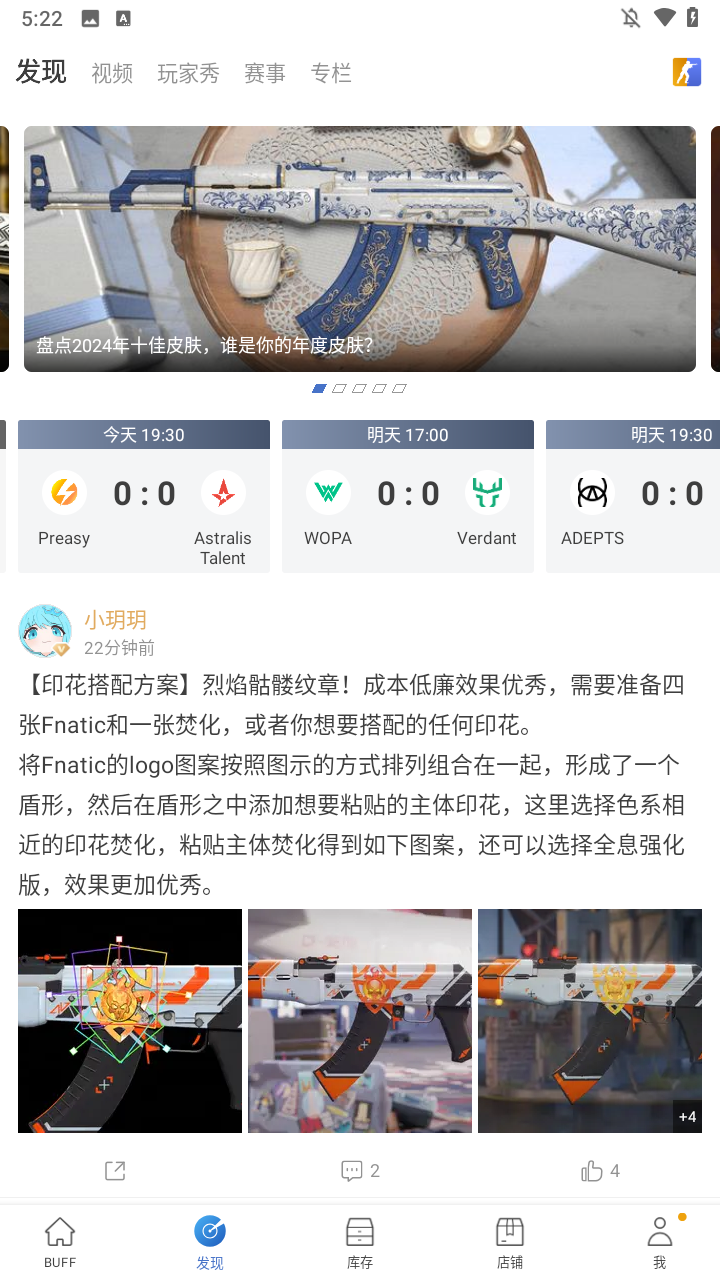This screenshot has height=1280, width=720.
Task: Open the third image marked +4
Action: (590, 1020)
